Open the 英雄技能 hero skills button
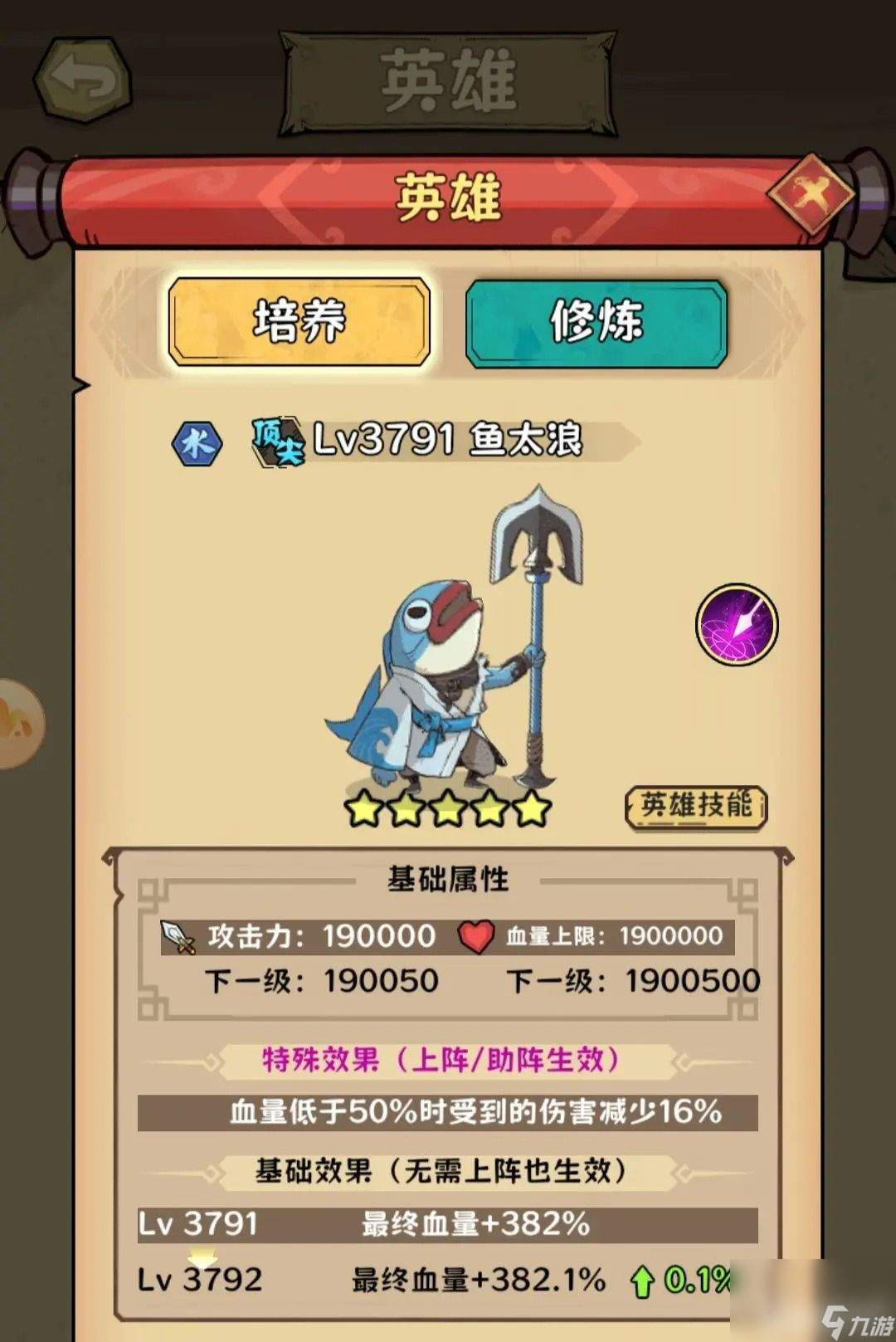The height and width of the screenshot is (1342, 896). pyautogui.click(x=695, y=807)
